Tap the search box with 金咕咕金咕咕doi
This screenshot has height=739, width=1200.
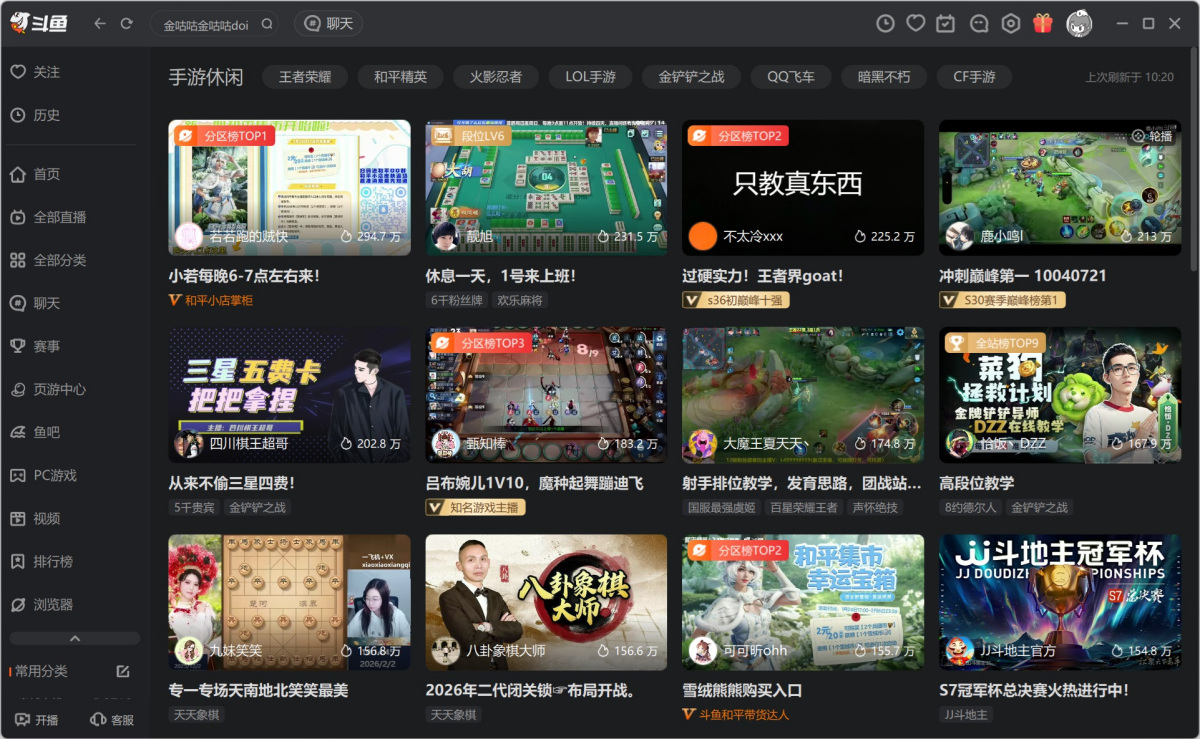point(205,25)
